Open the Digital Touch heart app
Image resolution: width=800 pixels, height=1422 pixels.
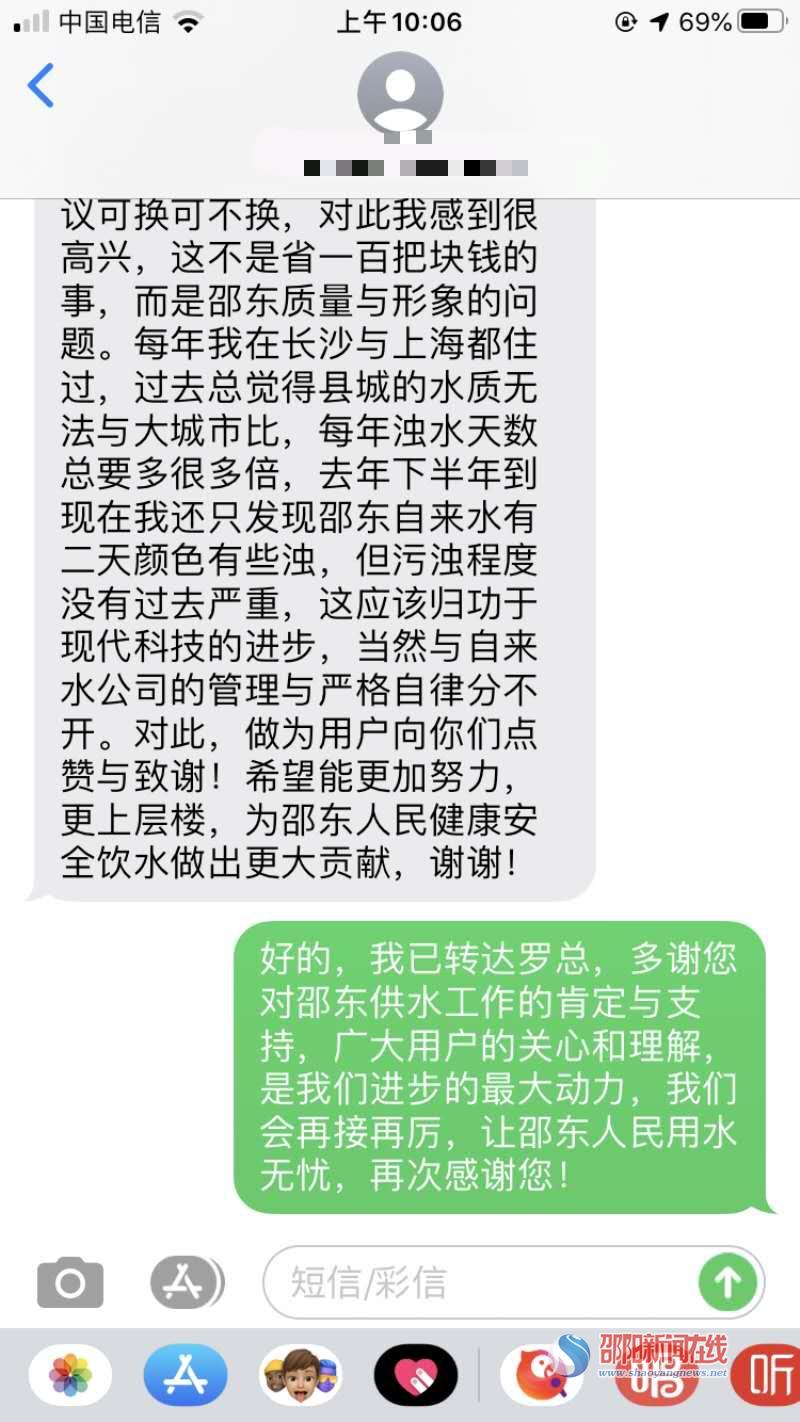tap(416, 1375)
